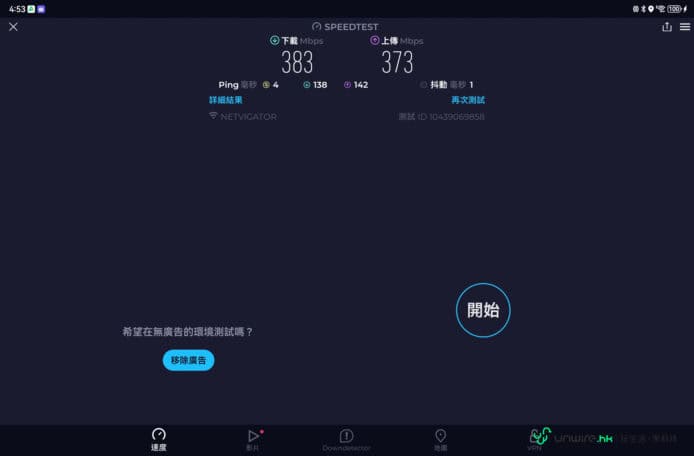Switch to the 地圖 map tab
This screenshot has height=456, width=694.
click(440, 439)
